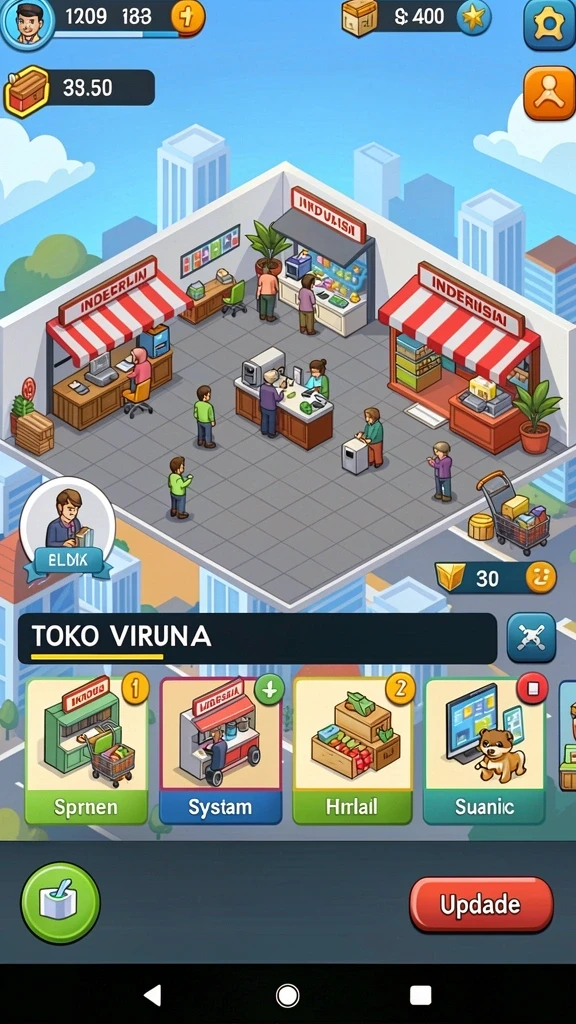This screenshot has width=576, height=1024.
Task: Select the Systam cart card
Action: [x=221, y=750]
